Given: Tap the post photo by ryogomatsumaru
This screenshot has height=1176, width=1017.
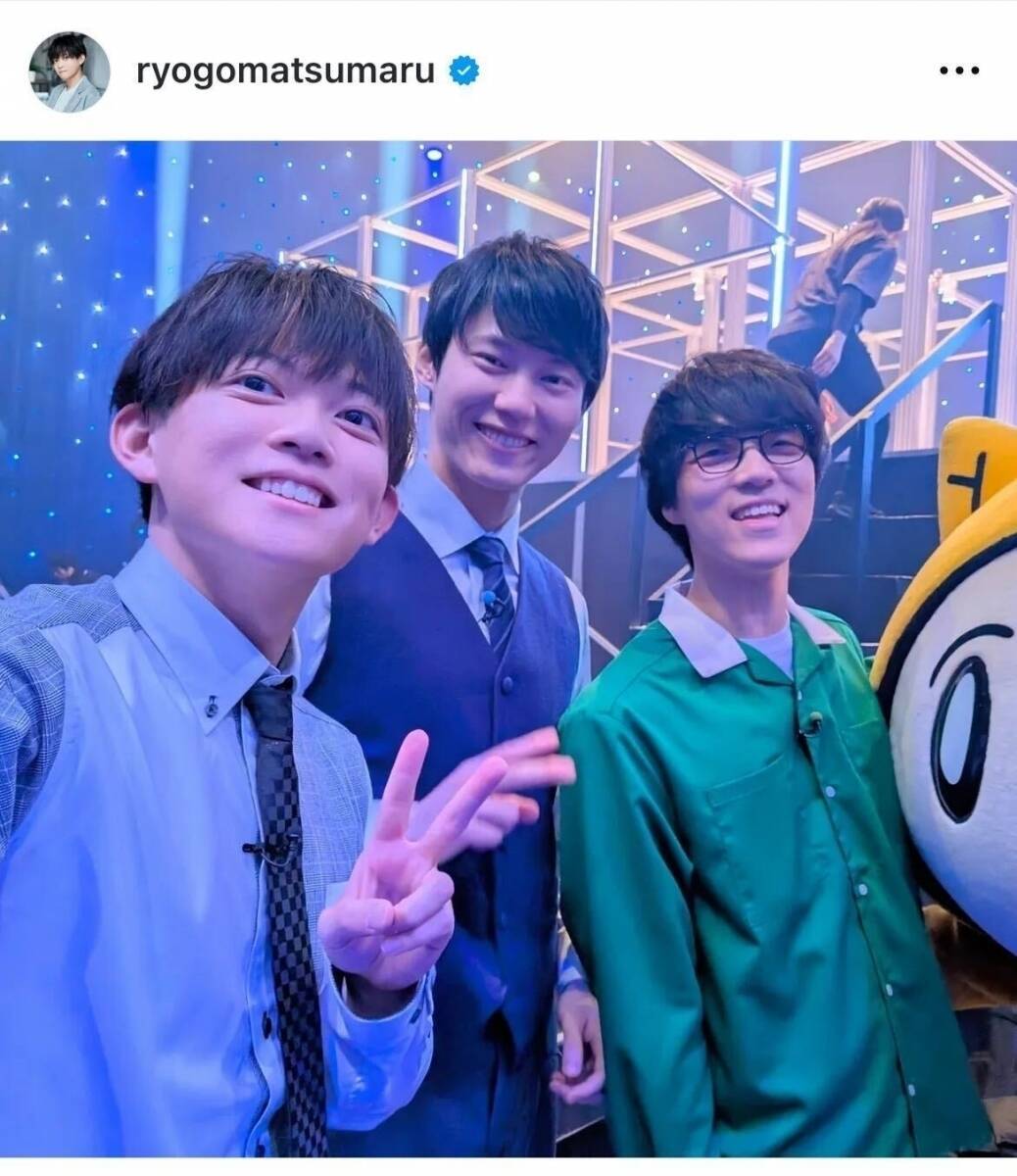Looking at the screenshot, I should click(x=508, y=647).
